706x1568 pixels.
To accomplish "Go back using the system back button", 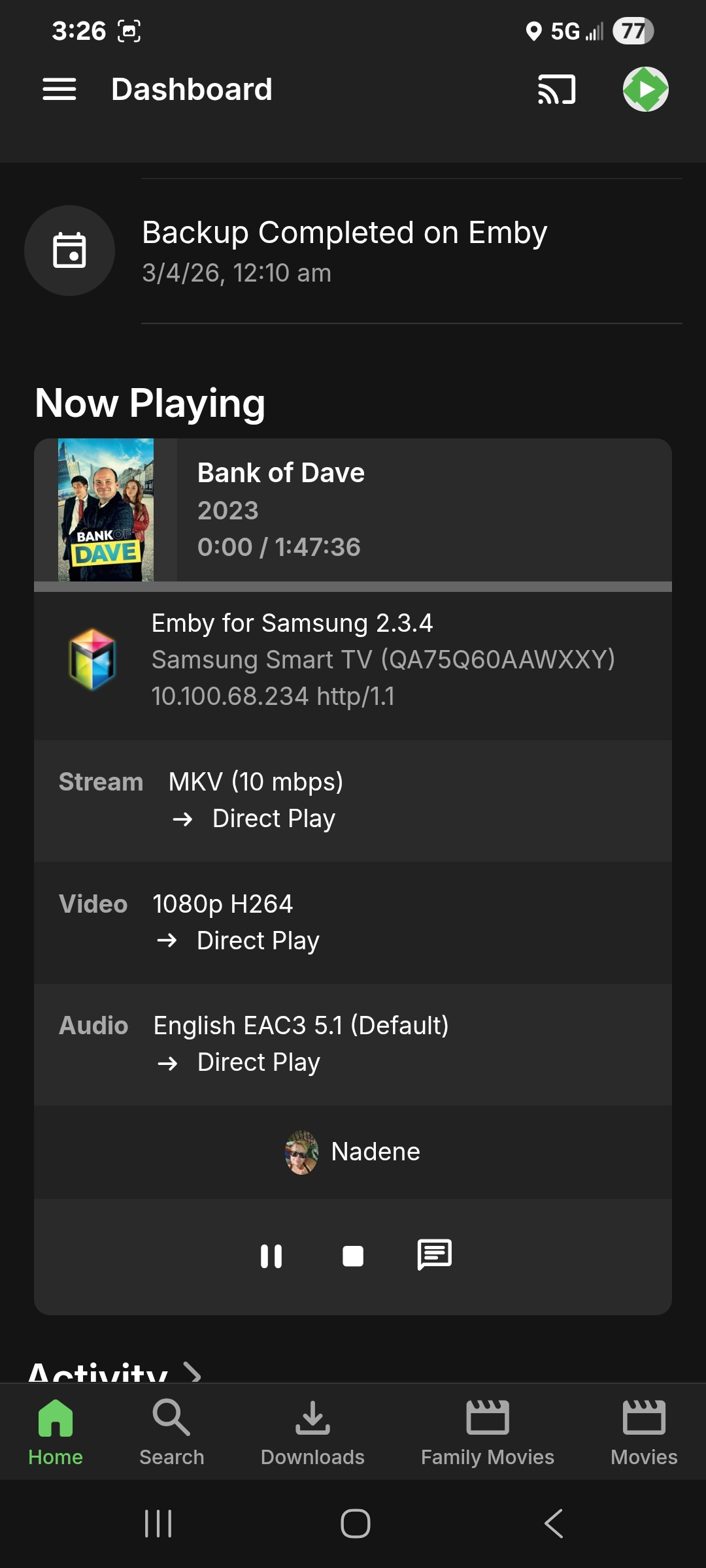I will [553, 1524].
